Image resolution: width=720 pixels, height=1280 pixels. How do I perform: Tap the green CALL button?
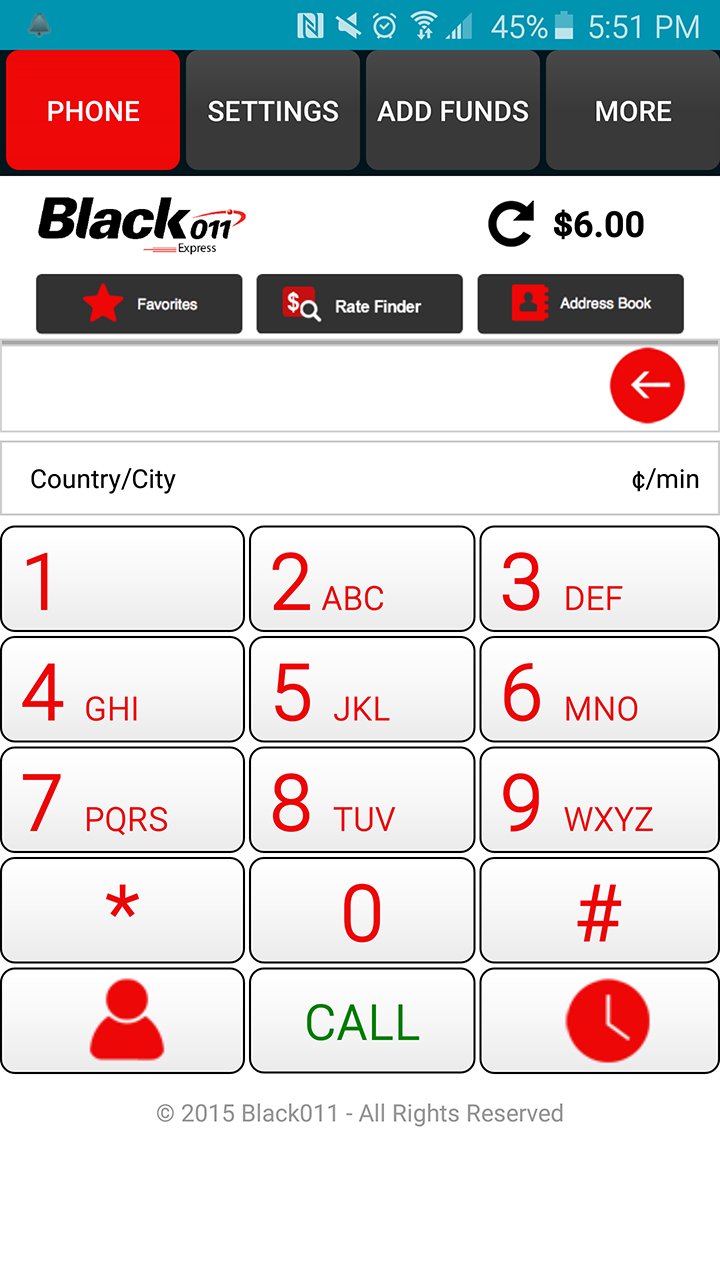coord(361,1019)
